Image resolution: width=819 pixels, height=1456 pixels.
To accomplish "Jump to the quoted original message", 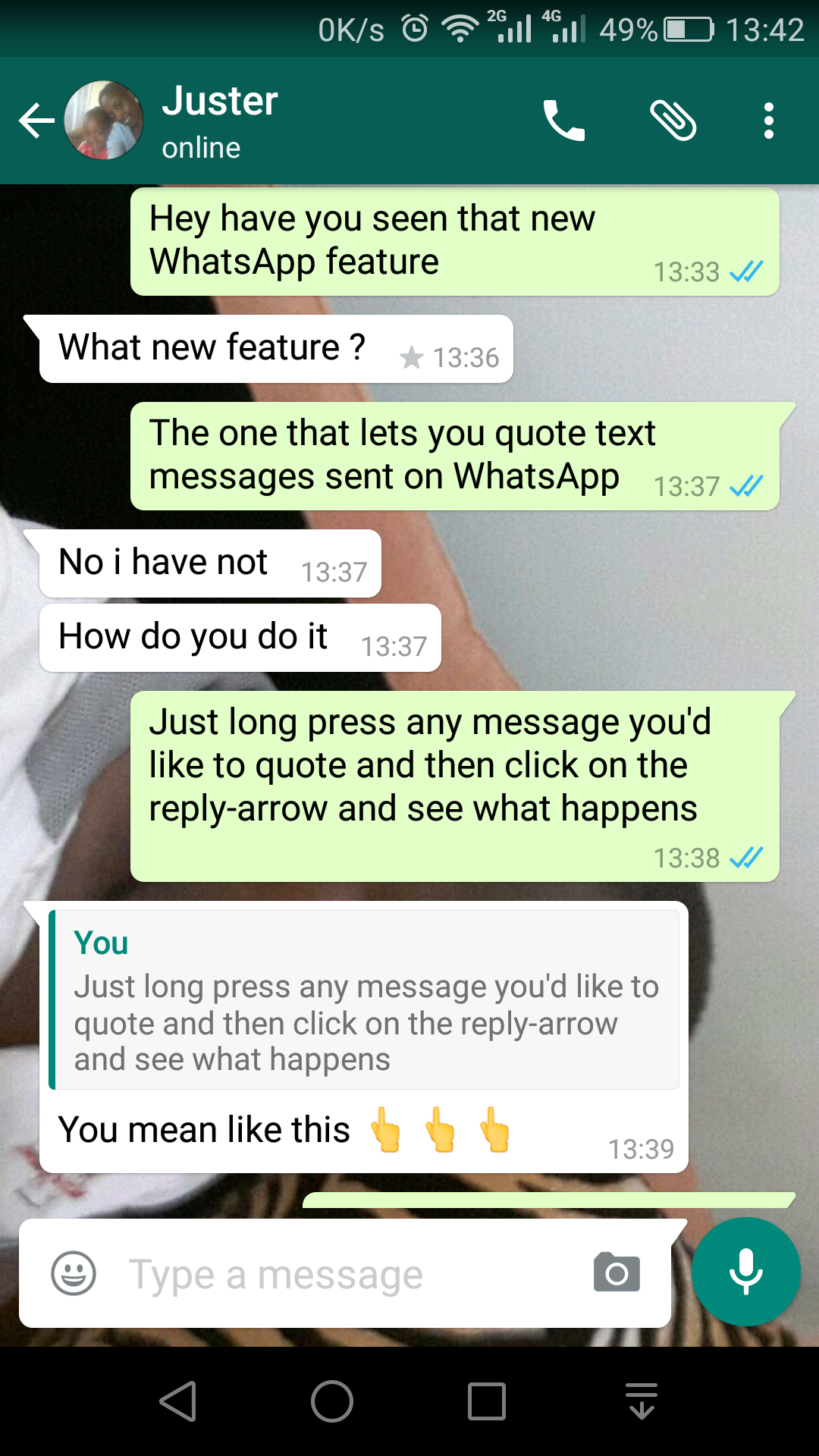I will 364,1001.
